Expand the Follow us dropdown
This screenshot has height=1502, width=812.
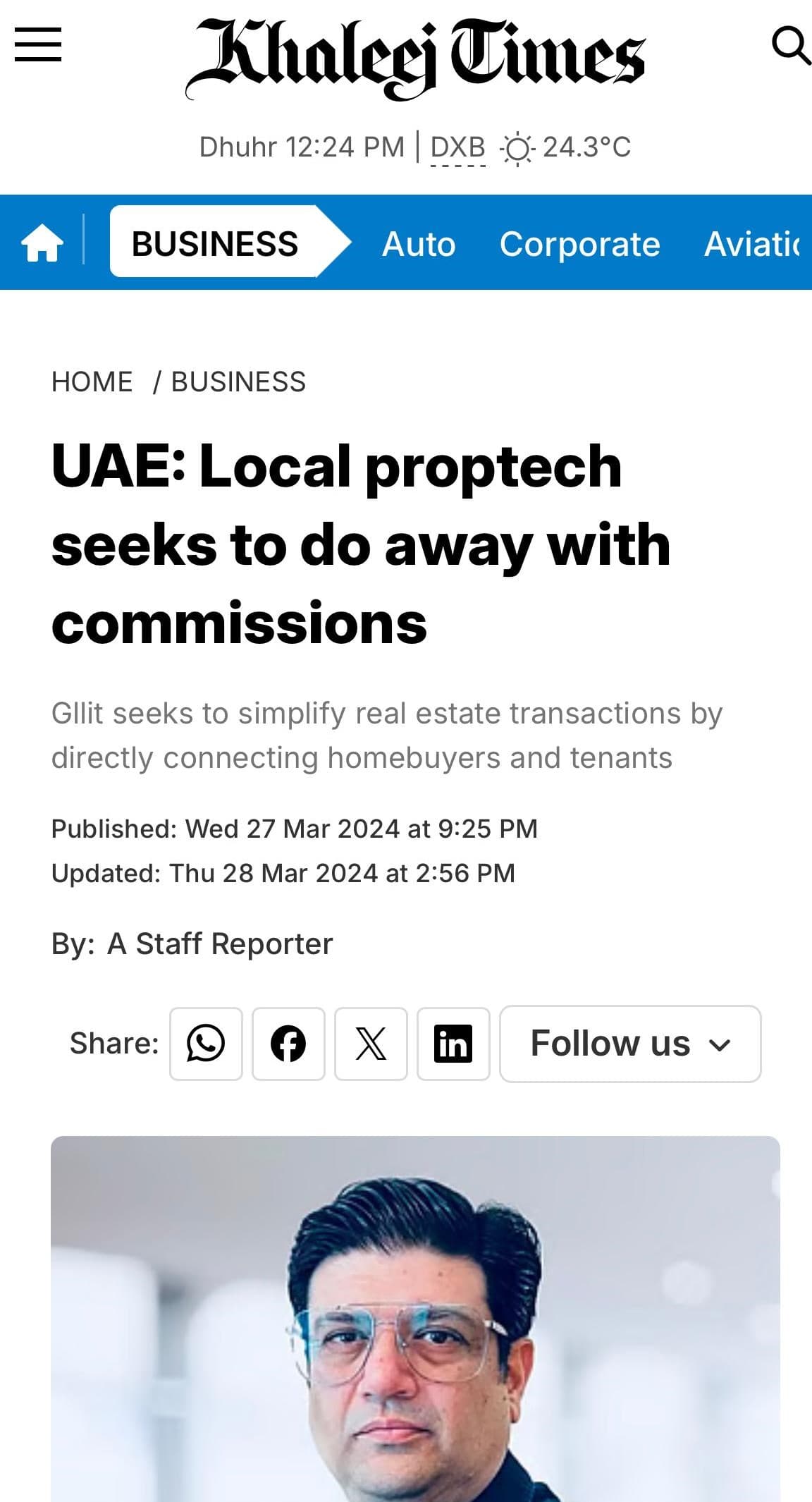click(x=631, y=1044)
